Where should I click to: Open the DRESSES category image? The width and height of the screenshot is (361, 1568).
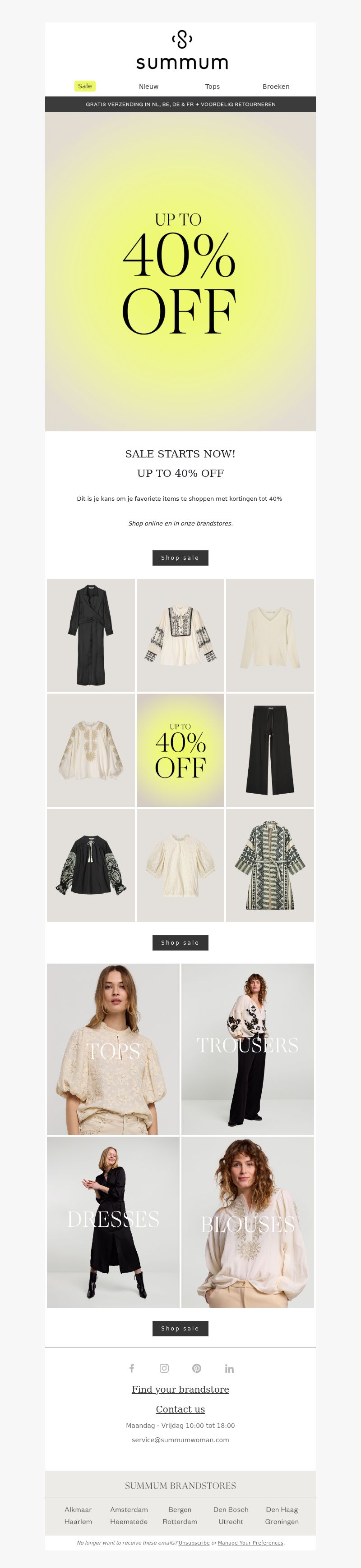(113, 1222)
